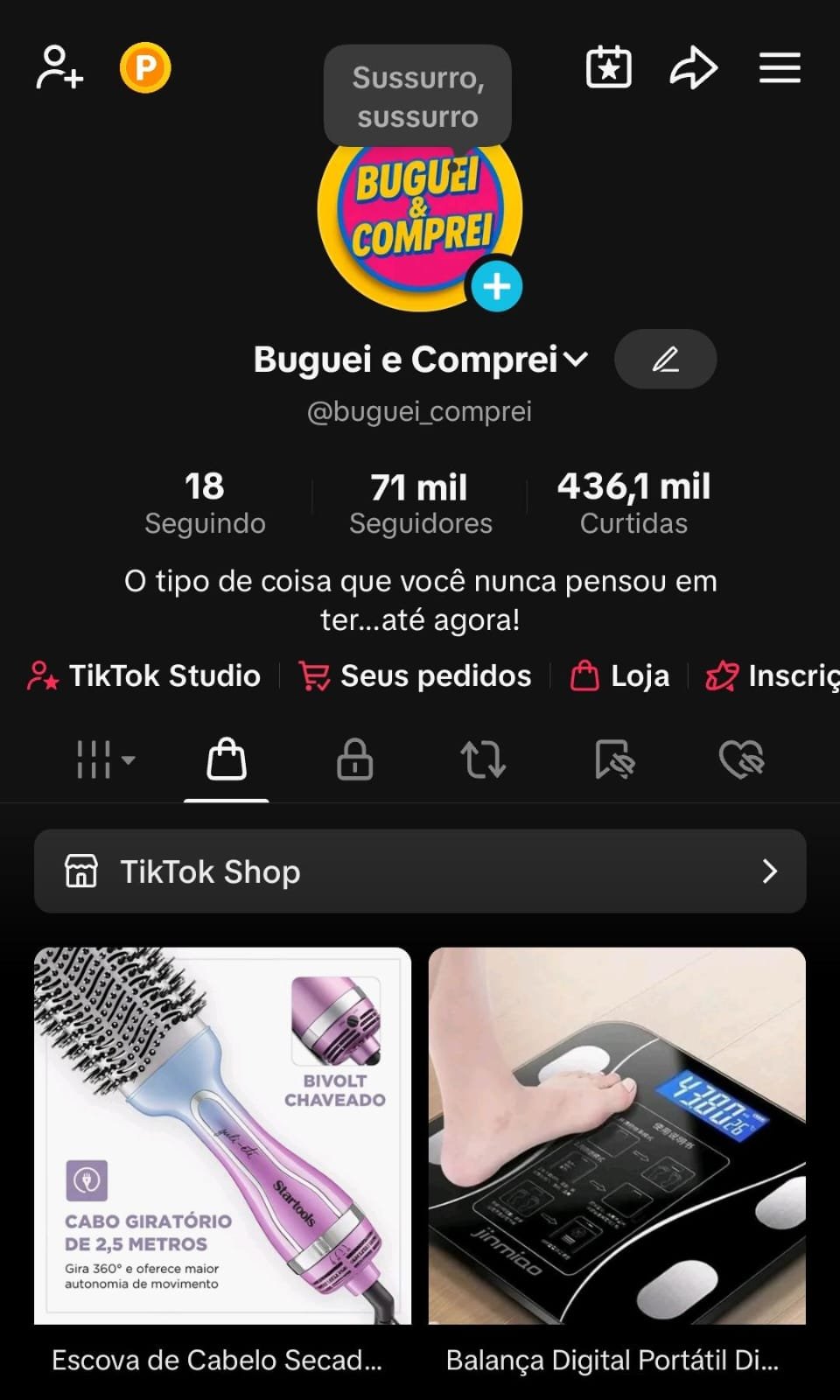Switch to the private videos lock tab
This screenshot has width=840, height=1400.
[354, 759]
